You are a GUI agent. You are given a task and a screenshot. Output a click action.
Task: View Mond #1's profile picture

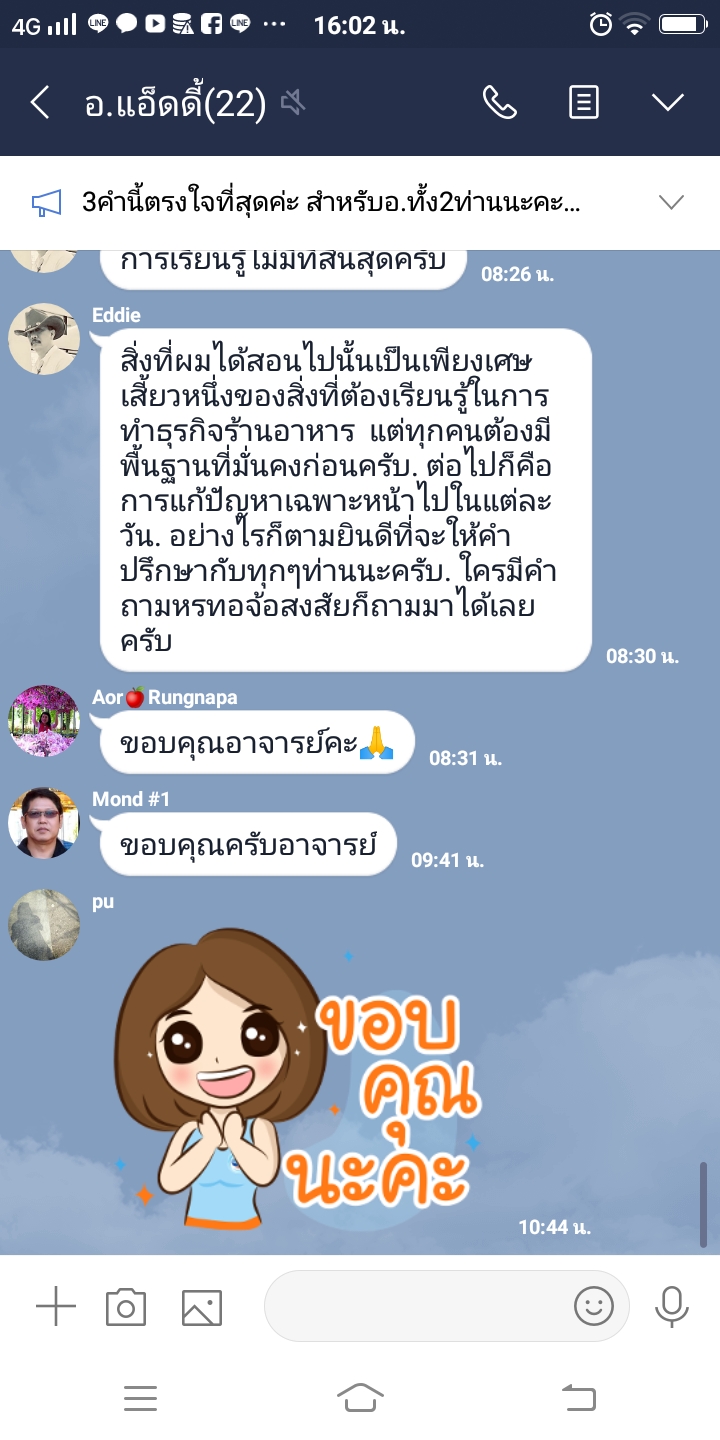coord(44,823)
